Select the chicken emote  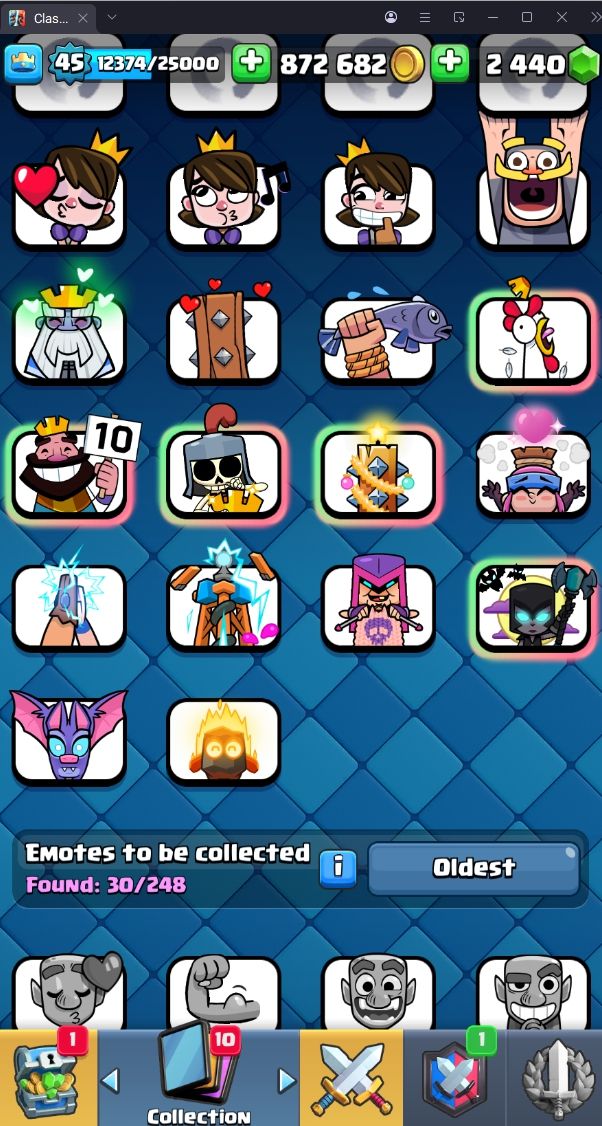click(533, 337)
